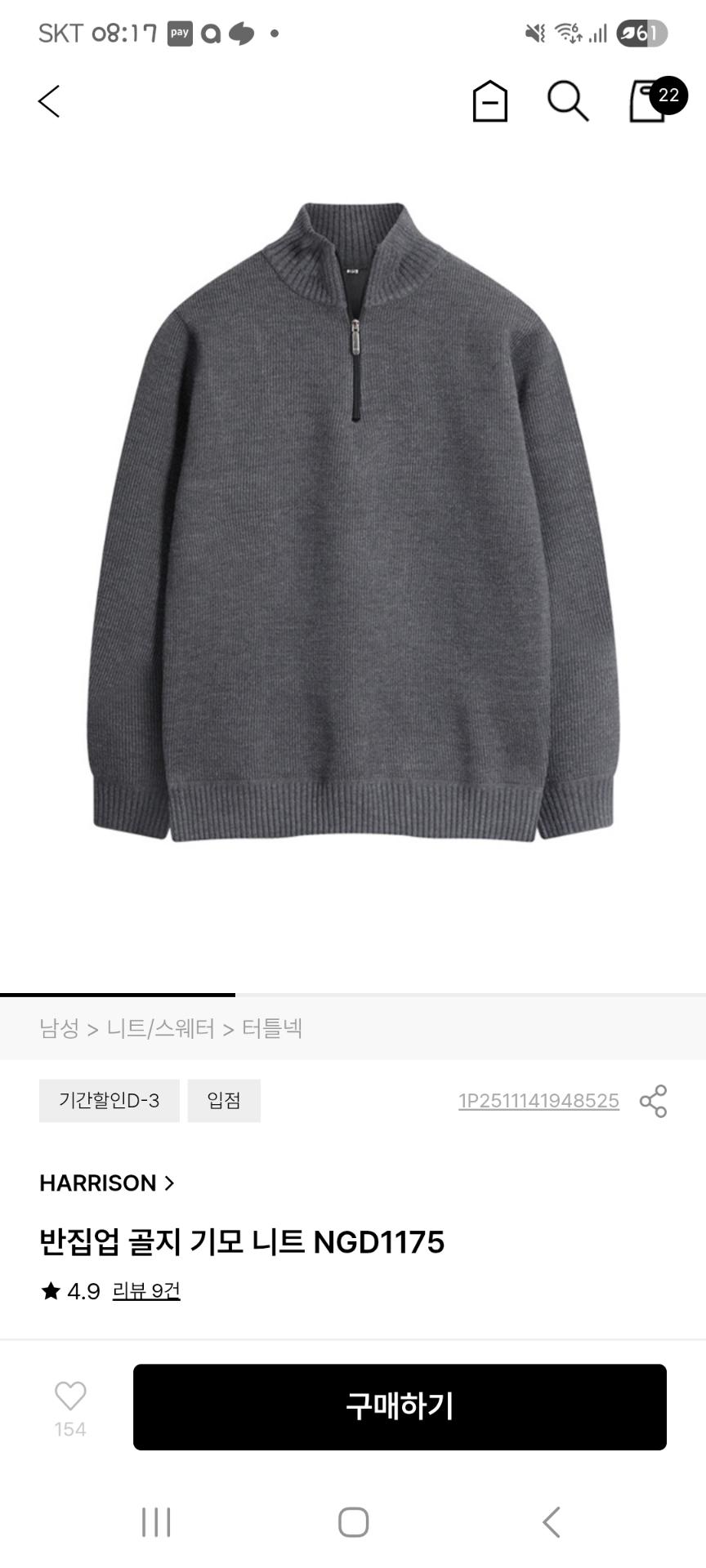Image resolution: width=706 pixels, height=1568 pixels.
Task: Open the shopping bag with 22 items
Action: pos(650,101)
